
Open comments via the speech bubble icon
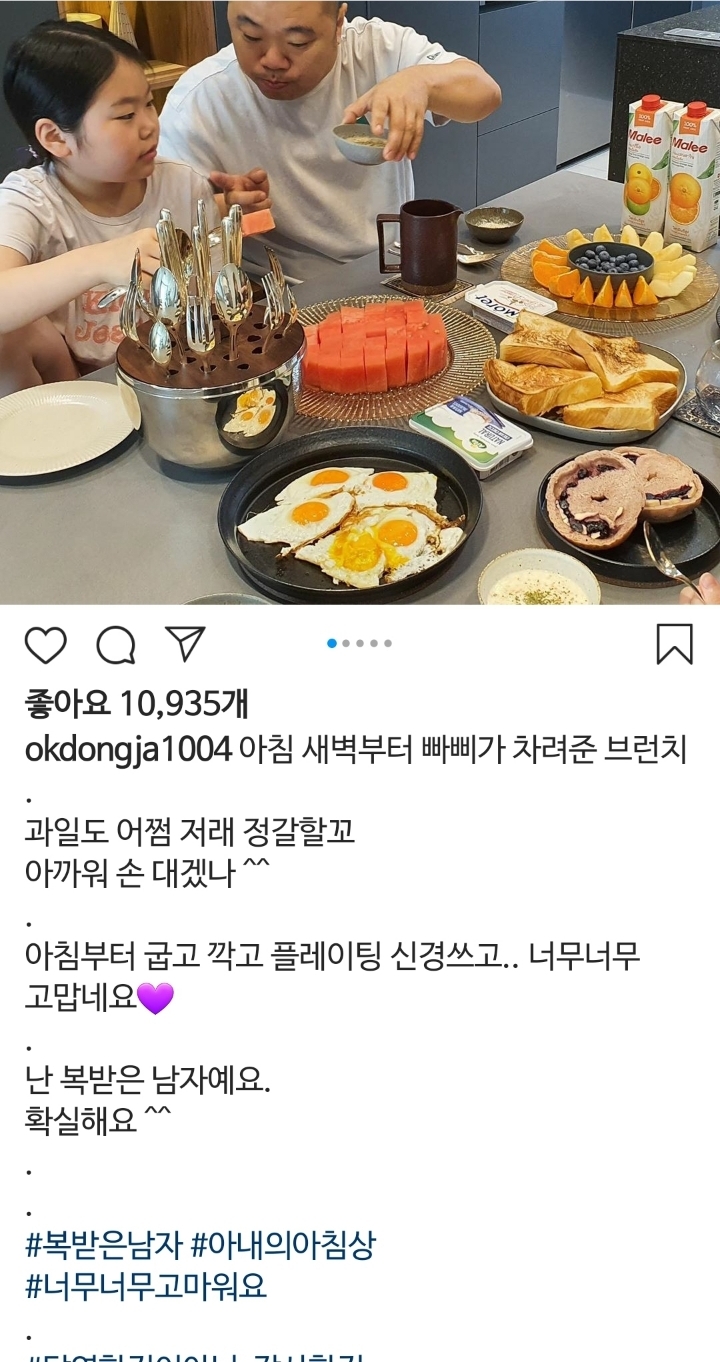pyautogui.click(x=116, y=645)
